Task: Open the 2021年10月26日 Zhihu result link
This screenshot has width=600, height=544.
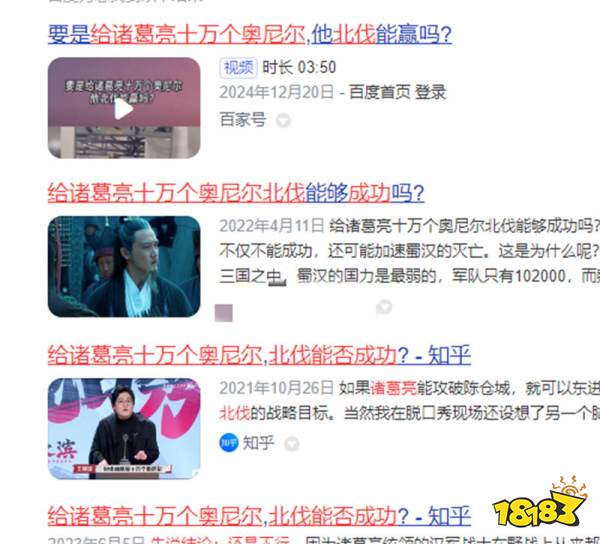Action: pyautogui.click(x=259, y=354)
